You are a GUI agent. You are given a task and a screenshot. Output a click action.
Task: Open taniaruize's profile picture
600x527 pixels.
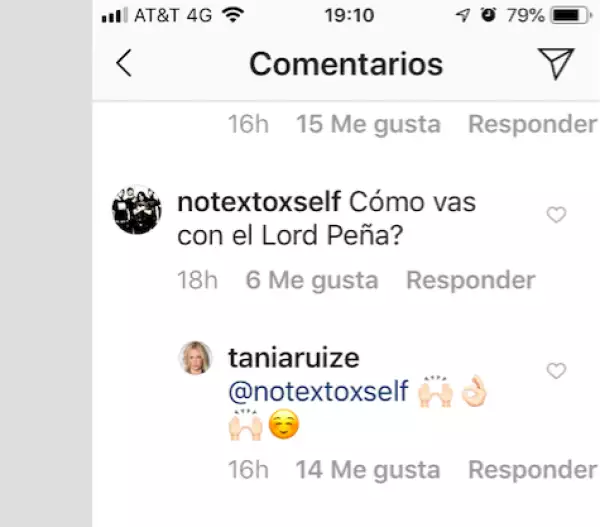click(x=194, y=357)
